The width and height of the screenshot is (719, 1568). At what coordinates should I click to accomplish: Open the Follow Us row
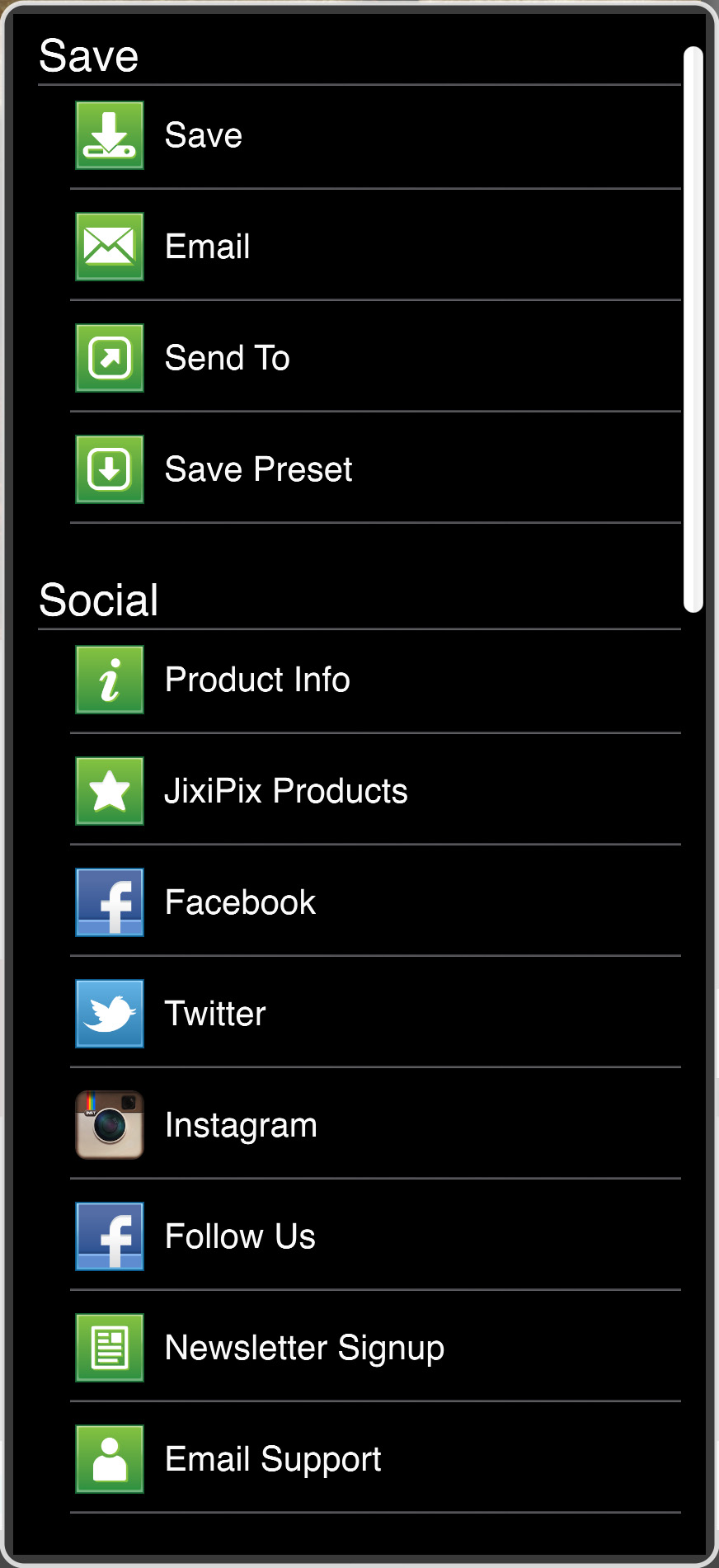pos(240,1236)
